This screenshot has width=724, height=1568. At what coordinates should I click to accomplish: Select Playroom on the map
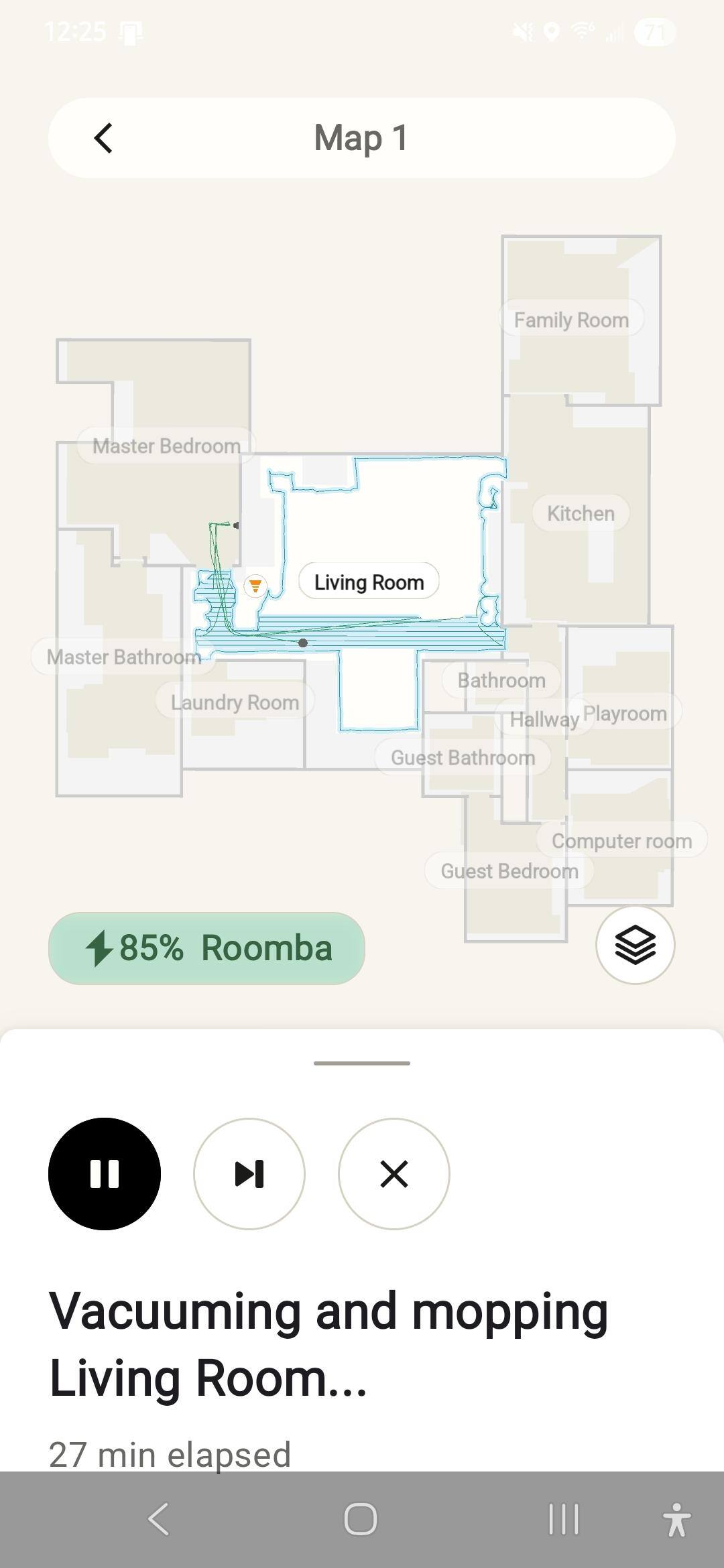click(x=625, y=713)
